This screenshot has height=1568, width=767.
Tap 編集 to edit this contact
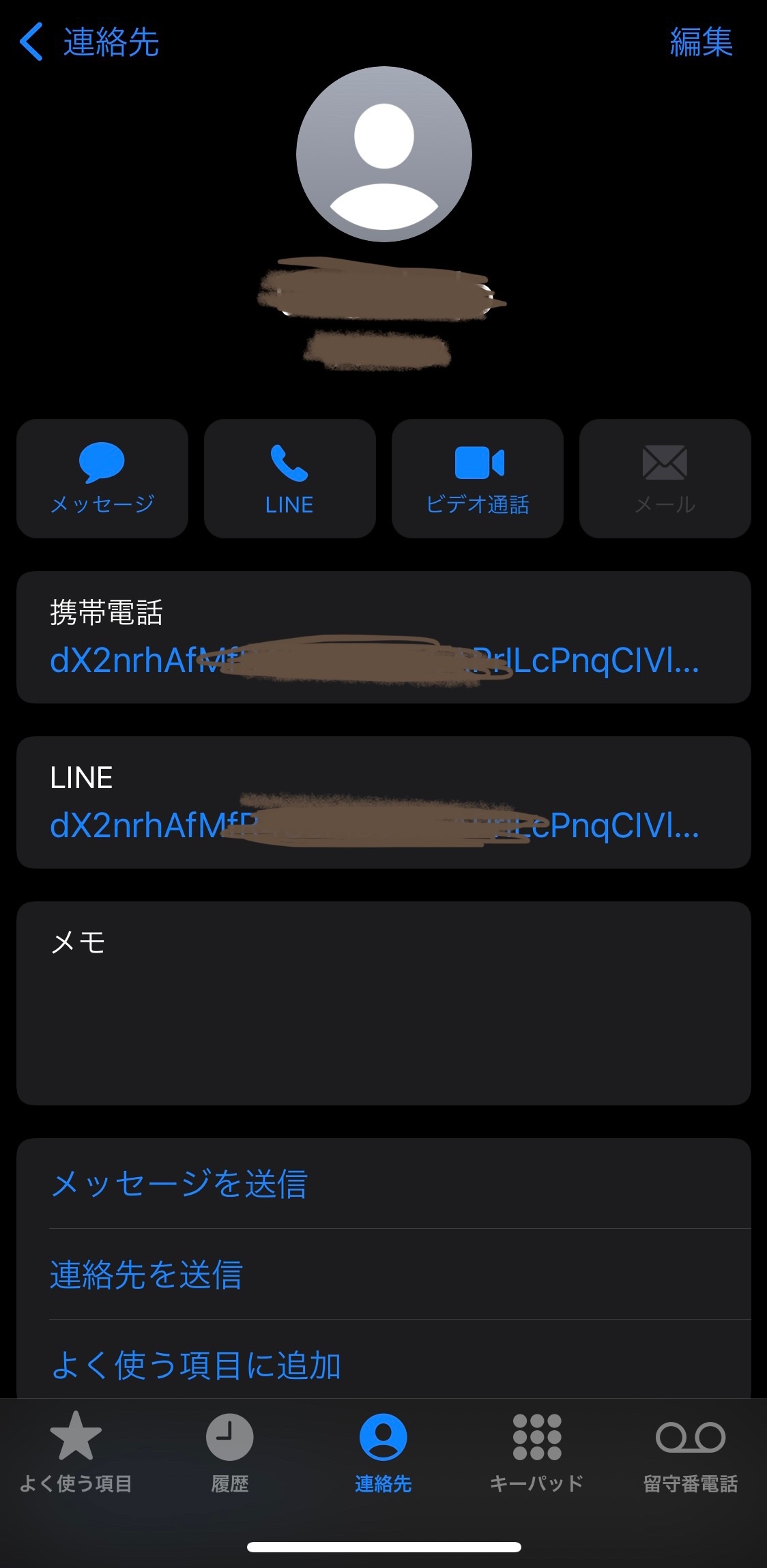(701, 42)
